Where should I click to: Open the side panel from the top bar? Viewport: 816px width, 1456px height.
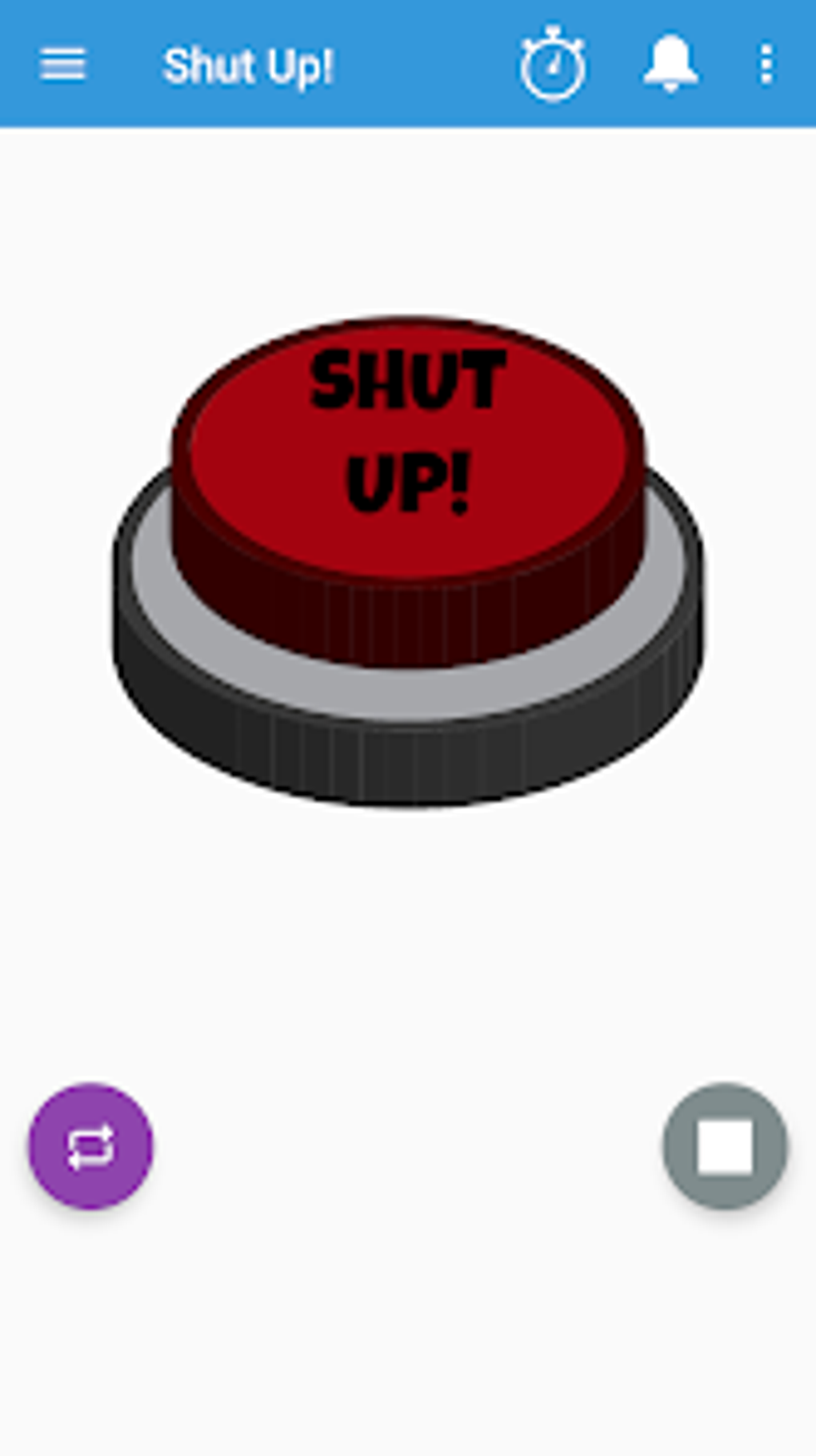pos(61,65)
